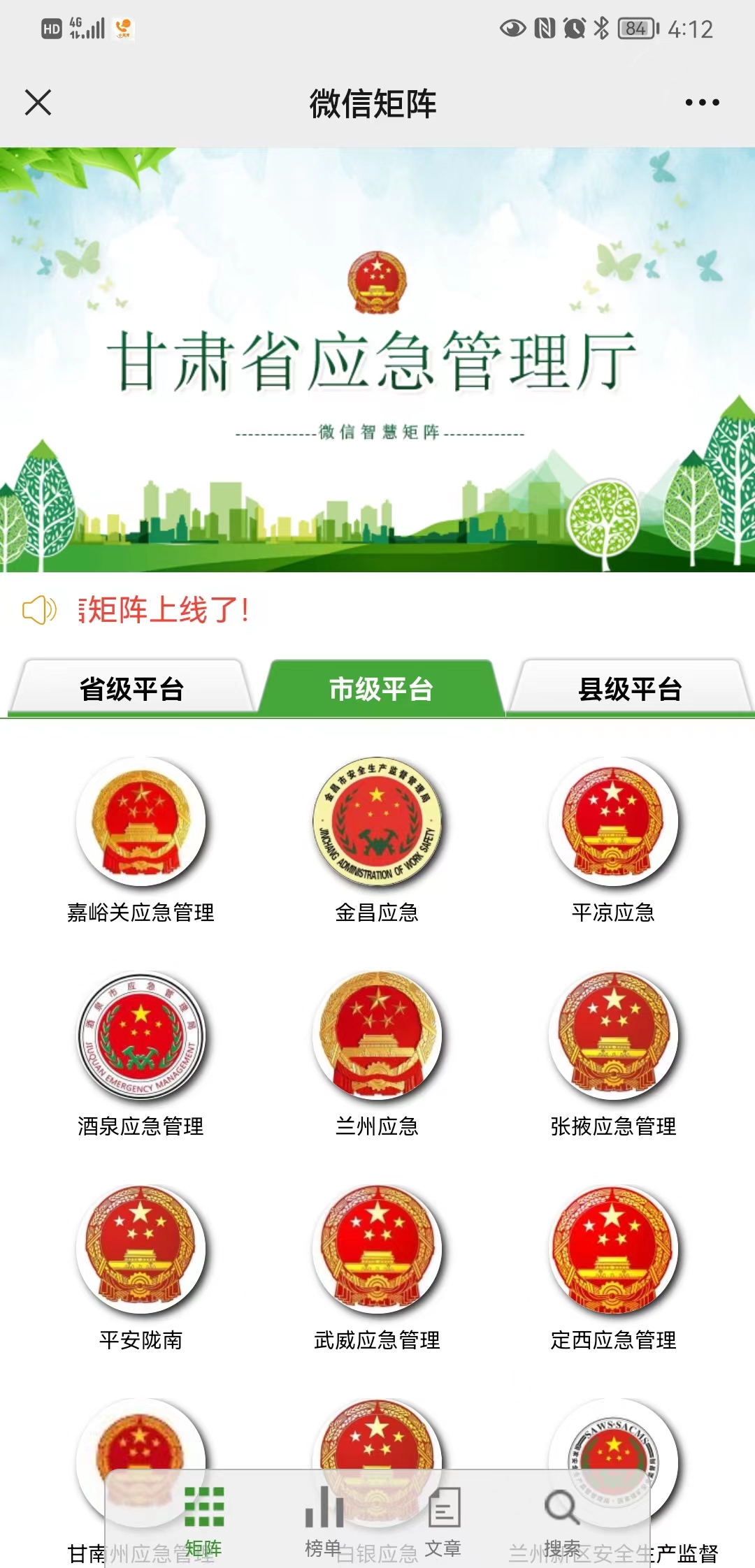The image size is (755, 1568).
Task: View the 兰州应急 account
Action: click(x=377, y=1036)
